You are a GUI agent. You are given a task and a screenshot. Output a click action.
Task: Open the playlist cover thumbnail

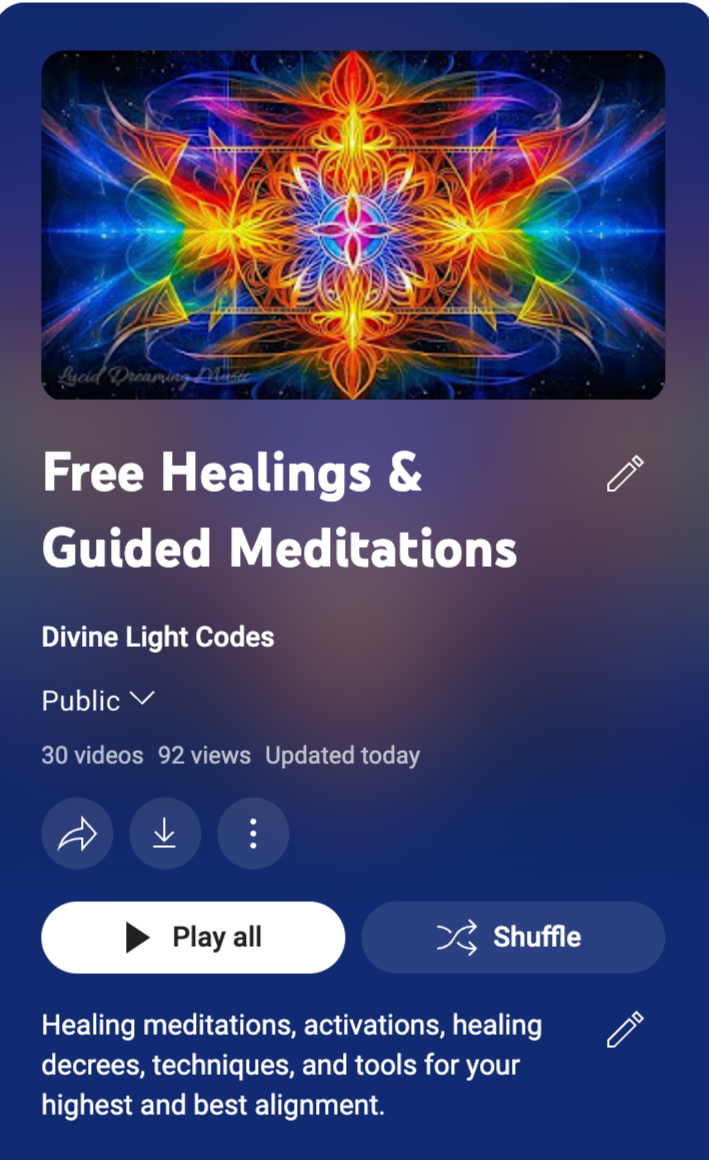click(353, 225)
